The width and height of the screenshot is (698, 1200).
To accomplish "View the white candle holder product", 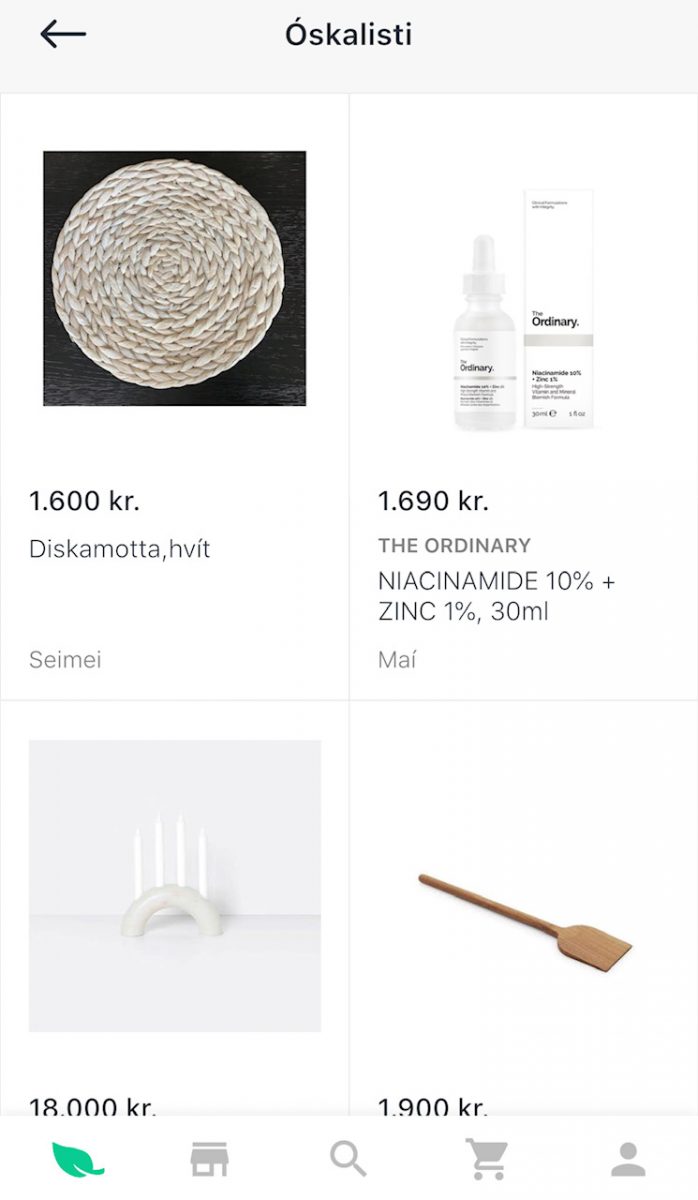I will coord(175,885).
